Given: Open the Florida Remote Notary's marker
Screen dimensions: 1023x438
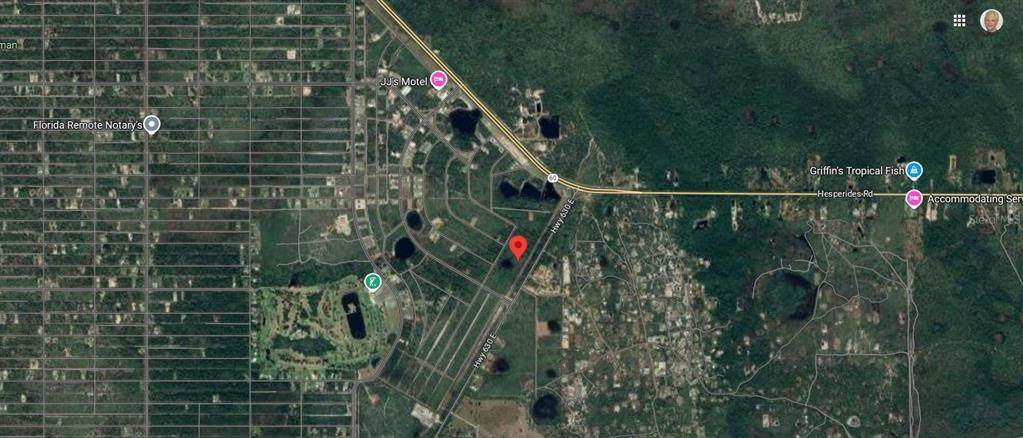Looking at the screenshot, I should [x=152, y=125].
